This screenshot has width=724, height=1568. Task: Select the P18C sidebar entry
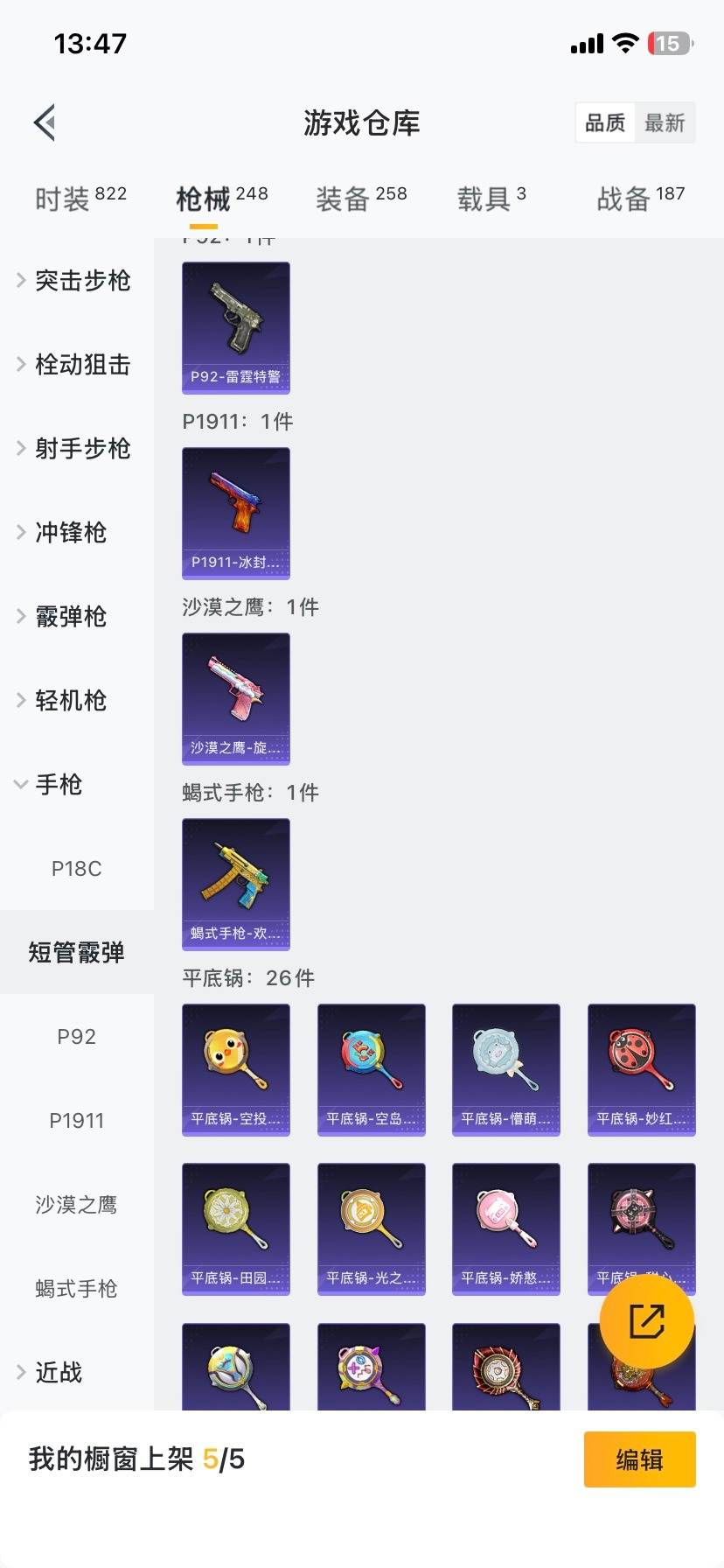point(77,868)
